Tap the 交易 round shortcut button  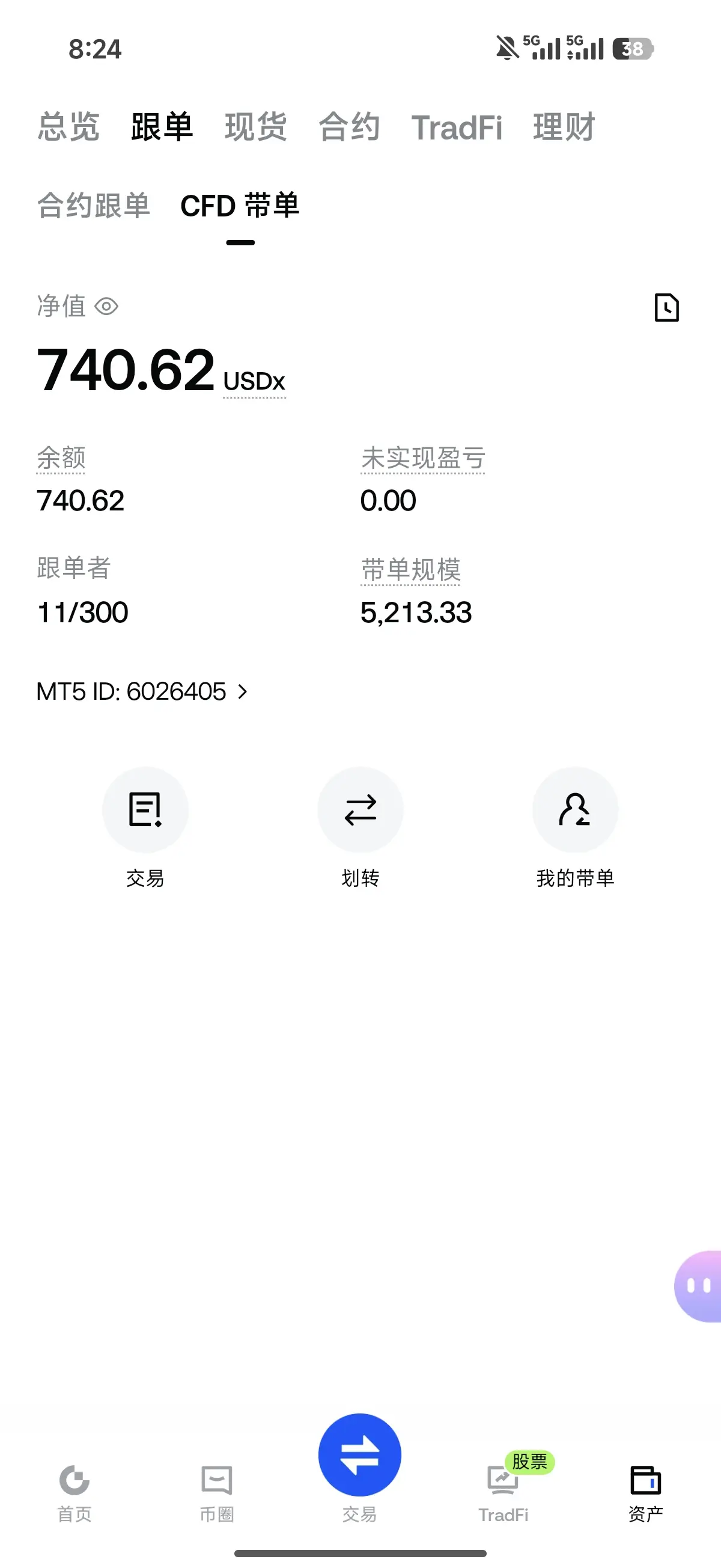tap(145, 810)
